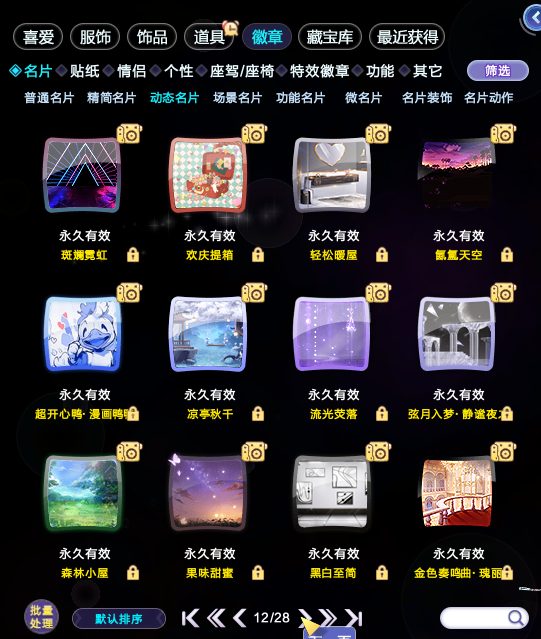
Task: Tap the search box magnifier field
Action: [x=484, y=618]
